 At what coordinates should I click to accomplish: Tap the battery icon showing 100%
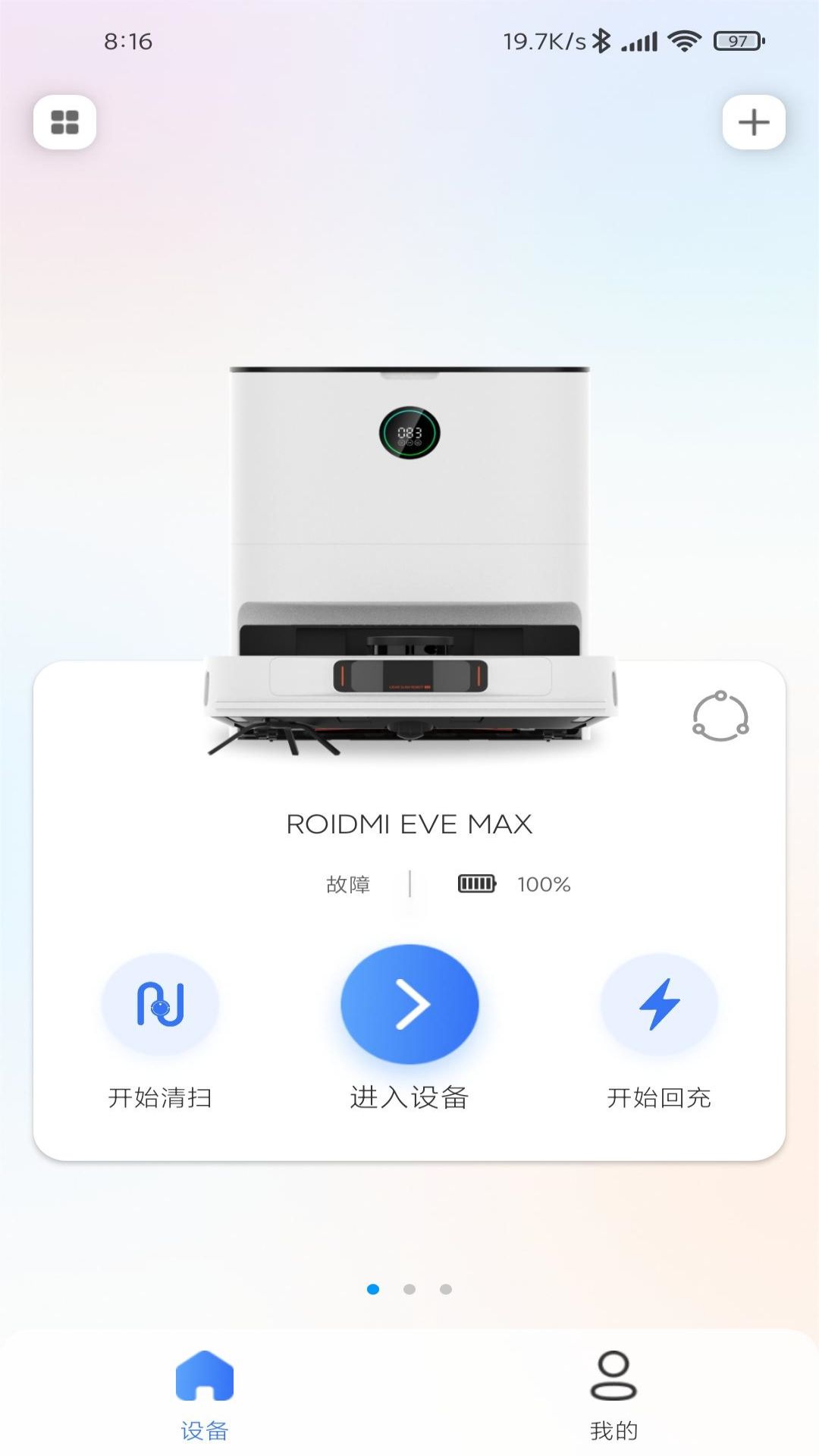474,883
